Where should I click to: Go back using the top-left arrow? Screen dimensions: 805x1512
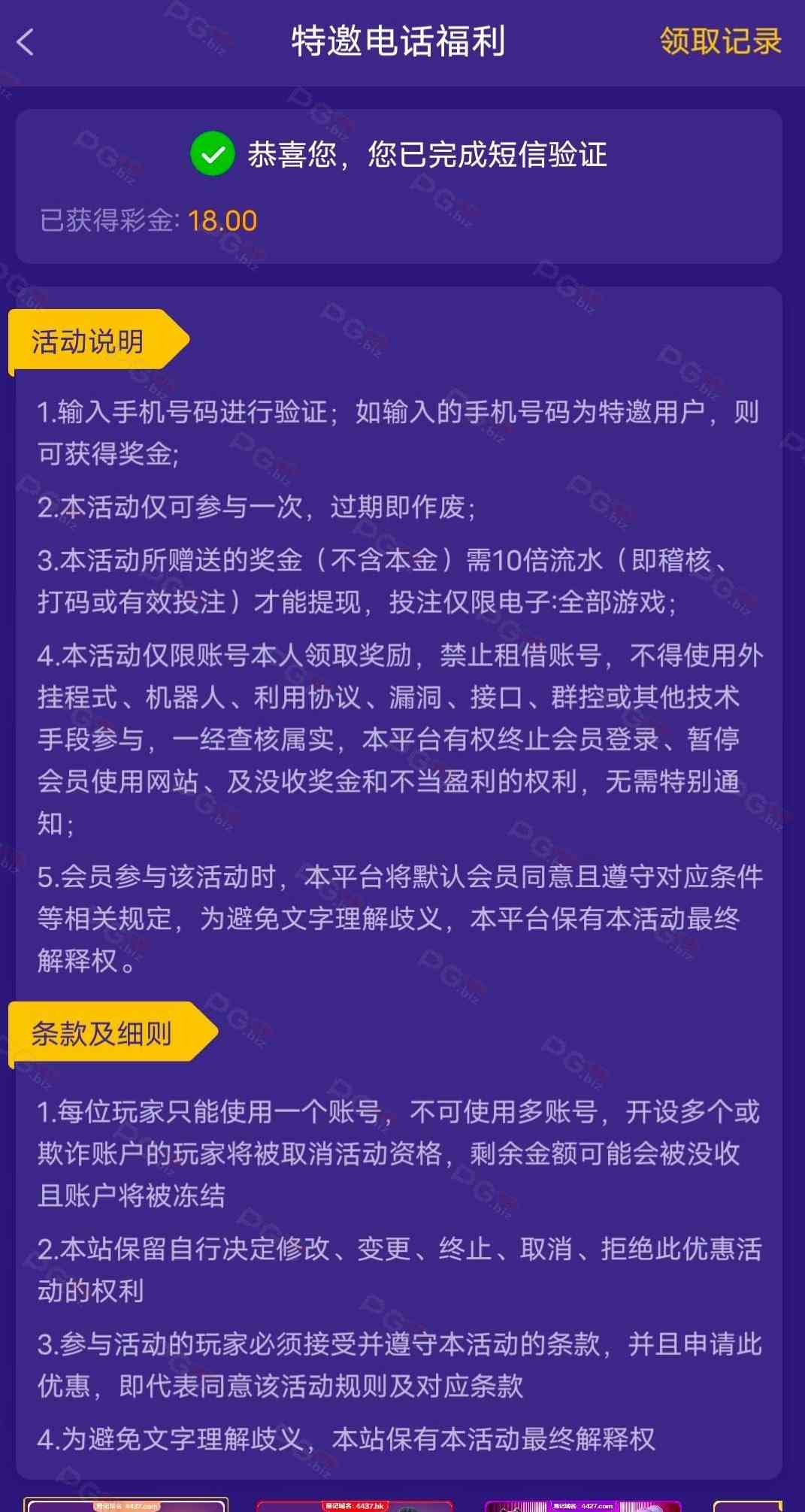[x=26, y=42]
